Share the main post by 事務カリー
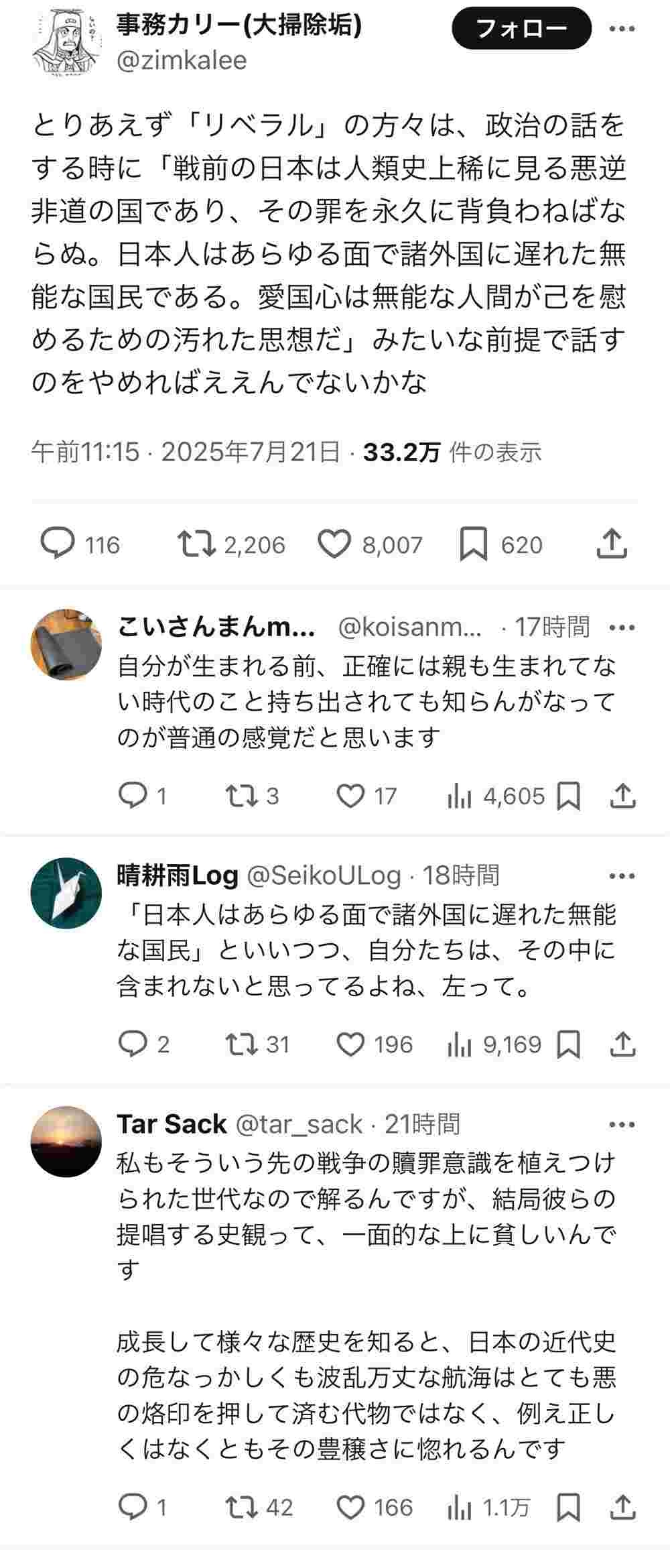This screenshot has width=670, height=1568. (612, 544)
